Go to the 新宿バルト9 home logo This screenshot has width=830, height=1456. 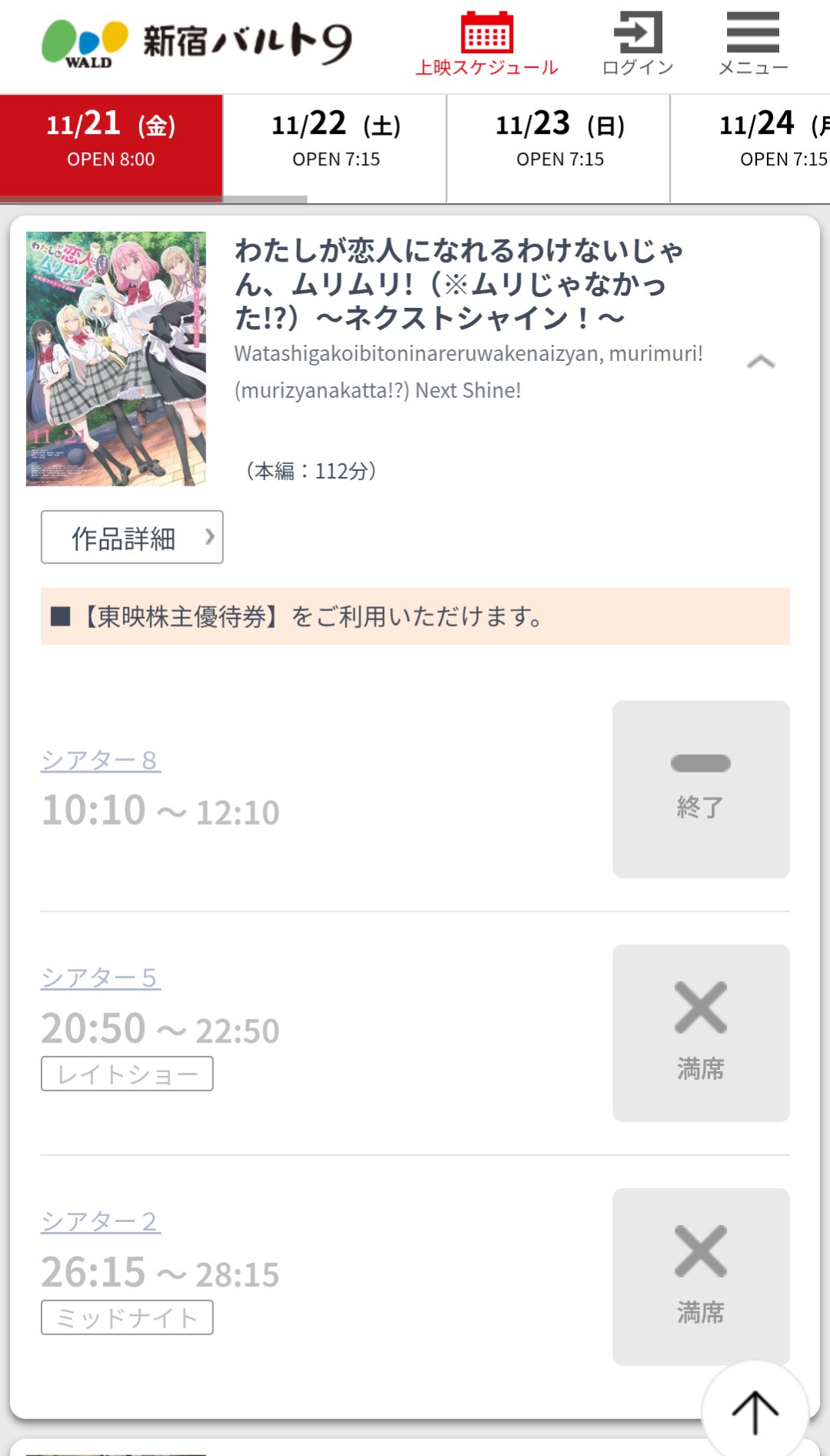pos(197,43)
